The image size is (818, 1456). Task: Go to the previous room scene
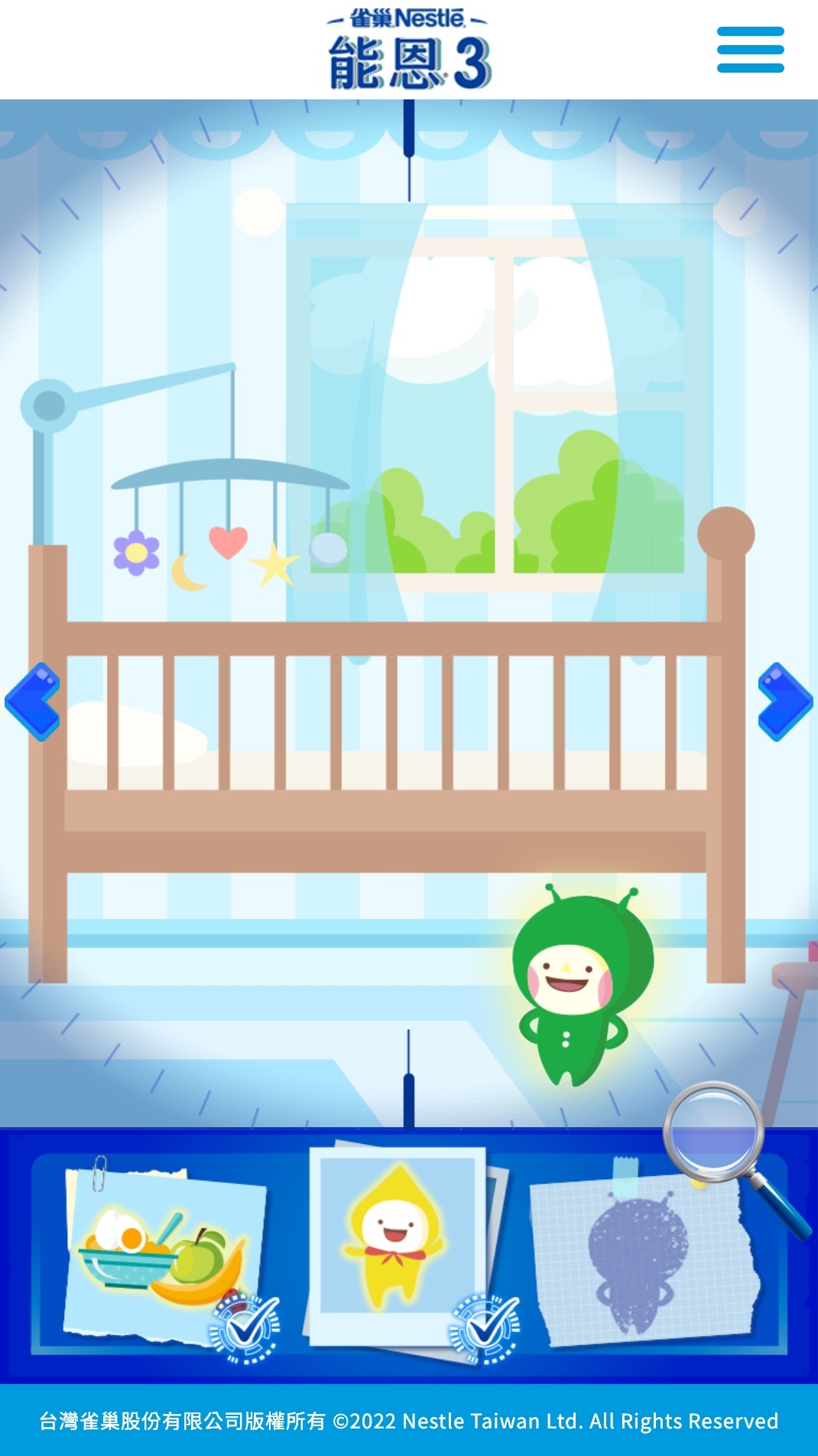(x=32, y=702)
